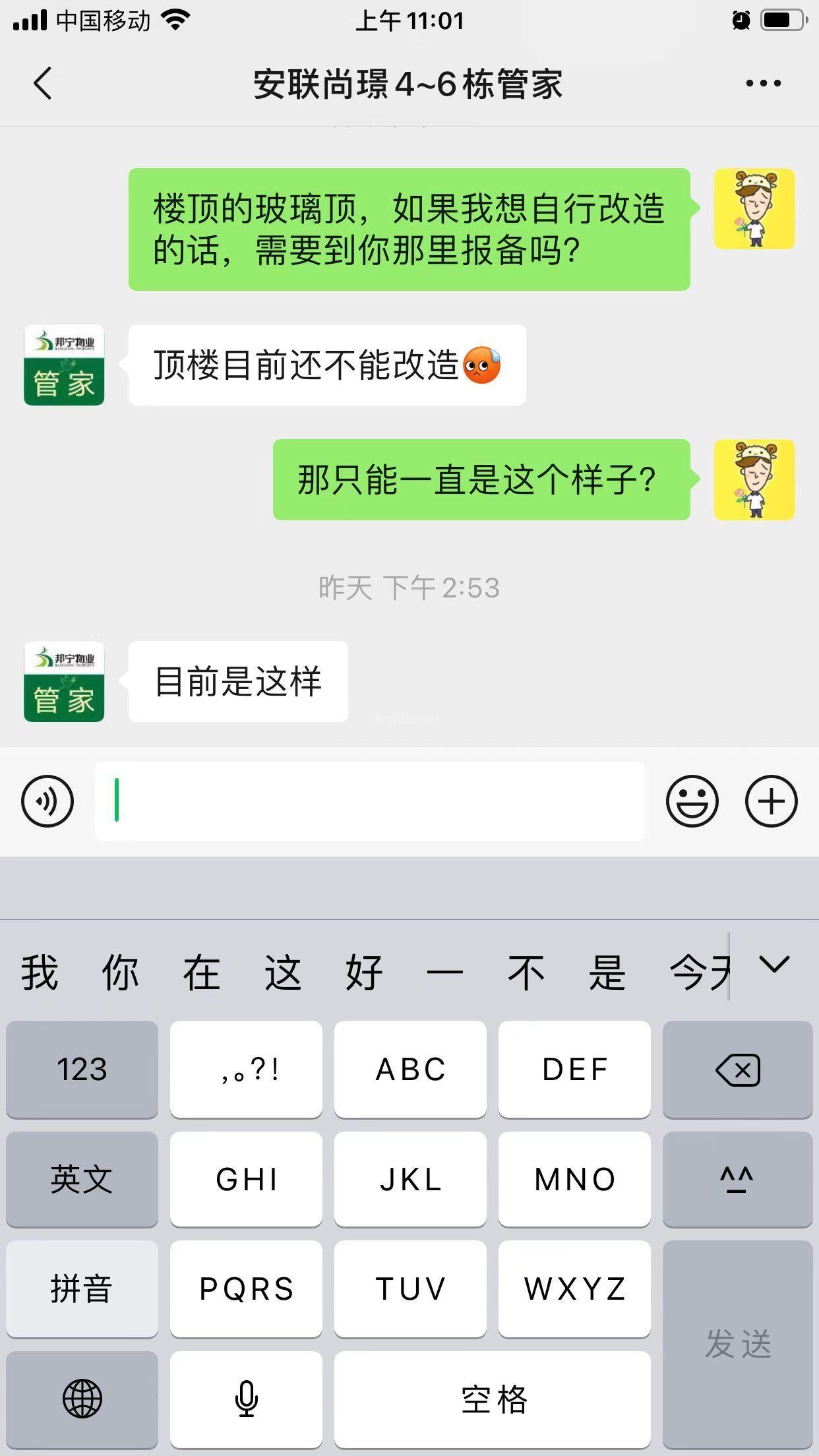Go back to the chat list
819x1456 pixels.
pyautogui.click(x=43, y=84)
